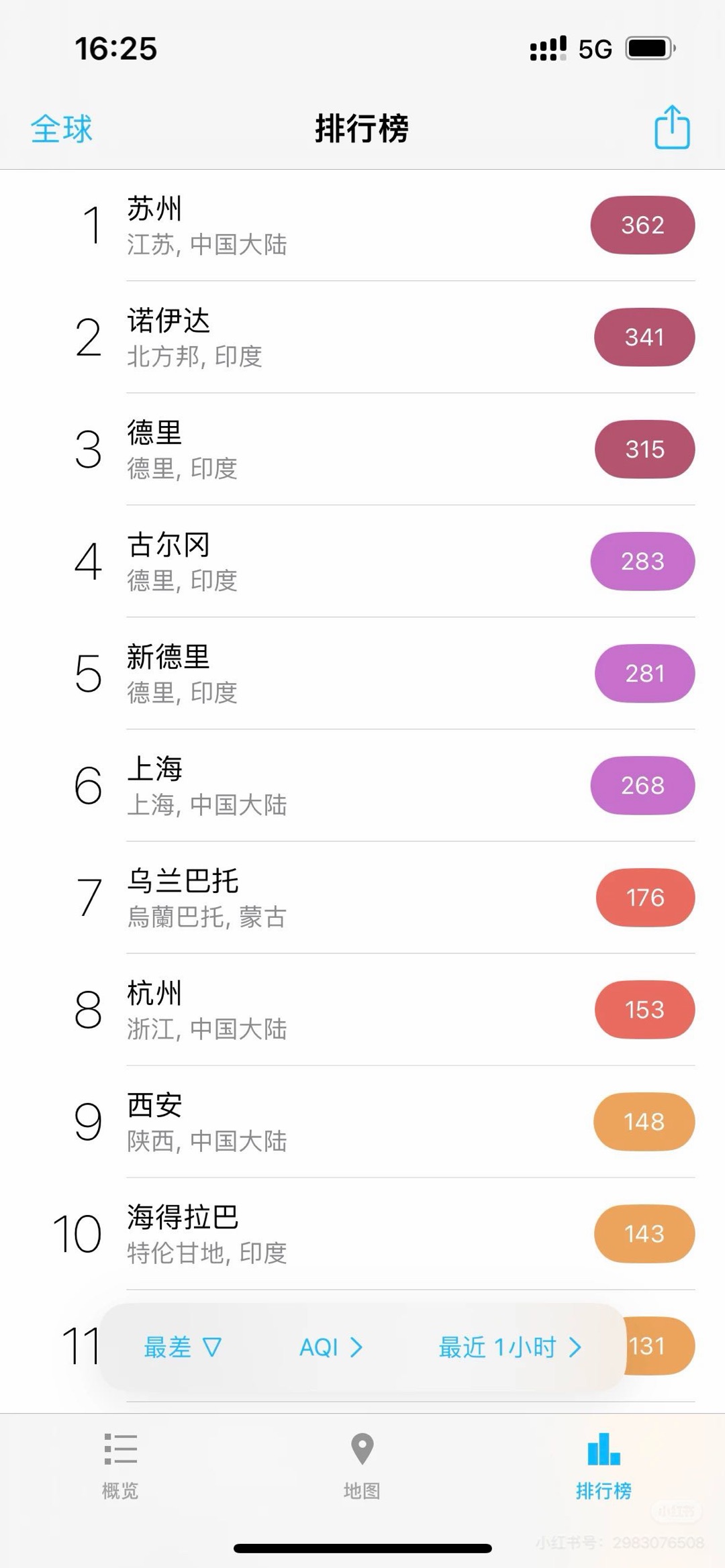Share the ranking via the share icon
Image resolution: width=725 pixels, height=1568 pixels.
click(x=671, y=127)
